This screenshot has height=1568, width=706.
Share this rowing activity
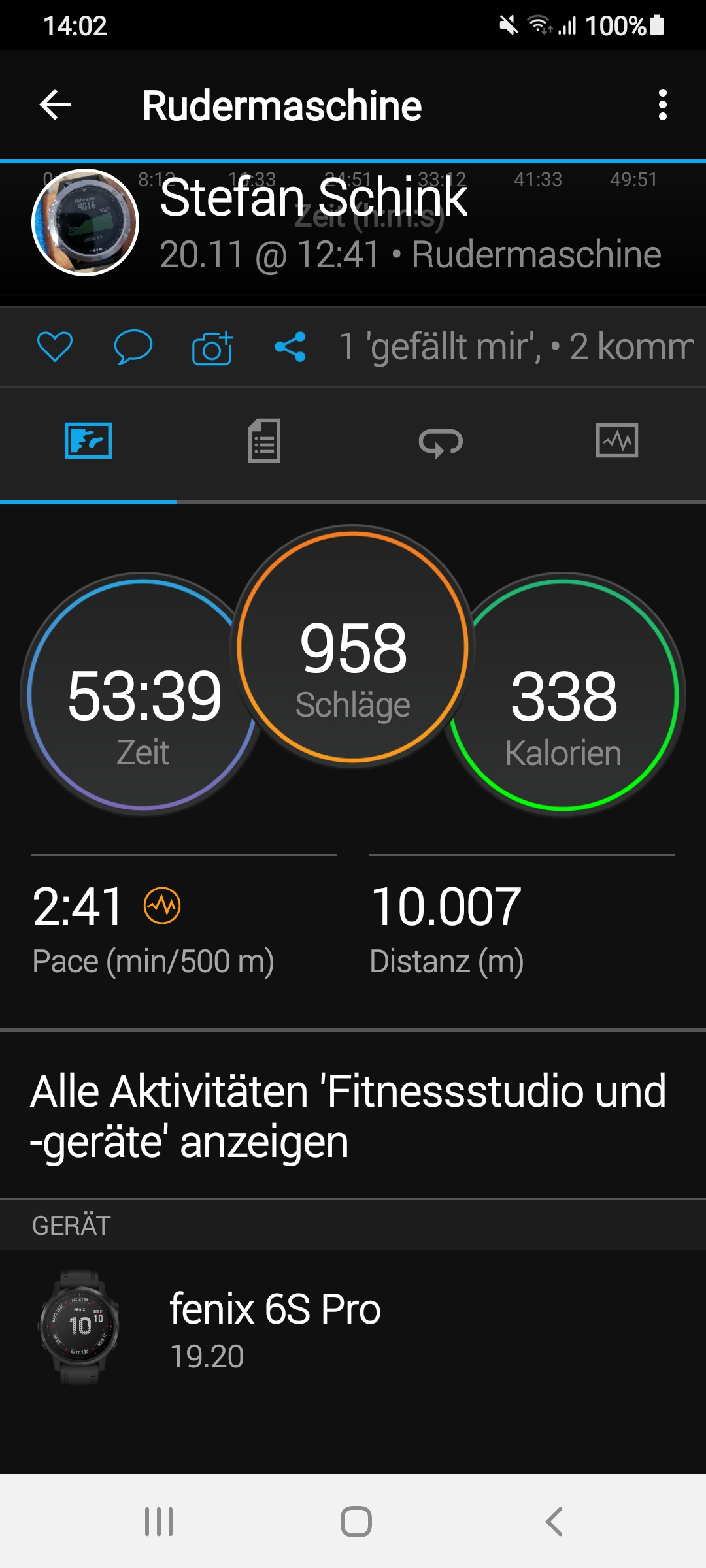[x=290, y=346]
